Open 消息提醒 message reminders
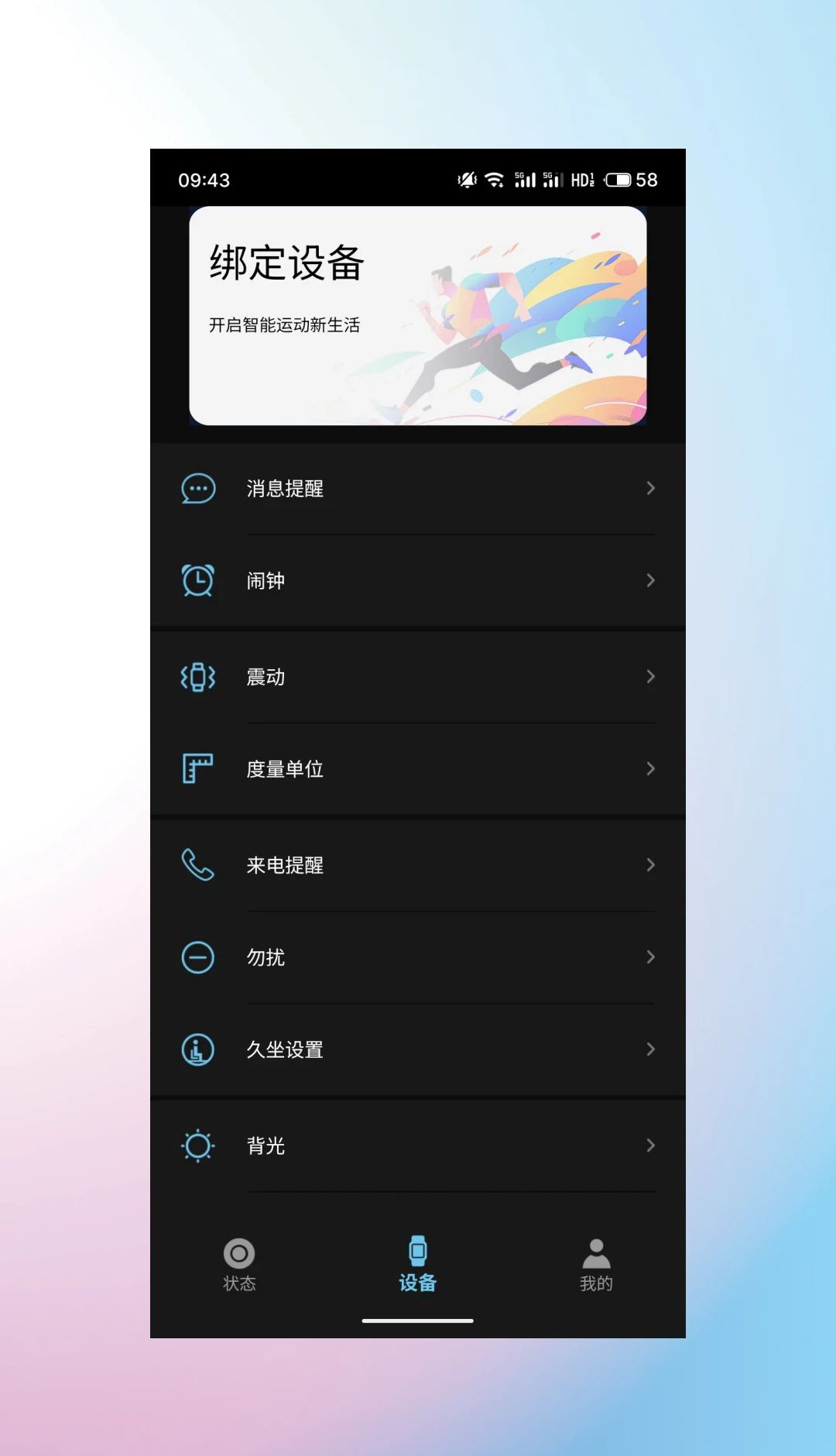The image size is (836, 1456). 417,489
